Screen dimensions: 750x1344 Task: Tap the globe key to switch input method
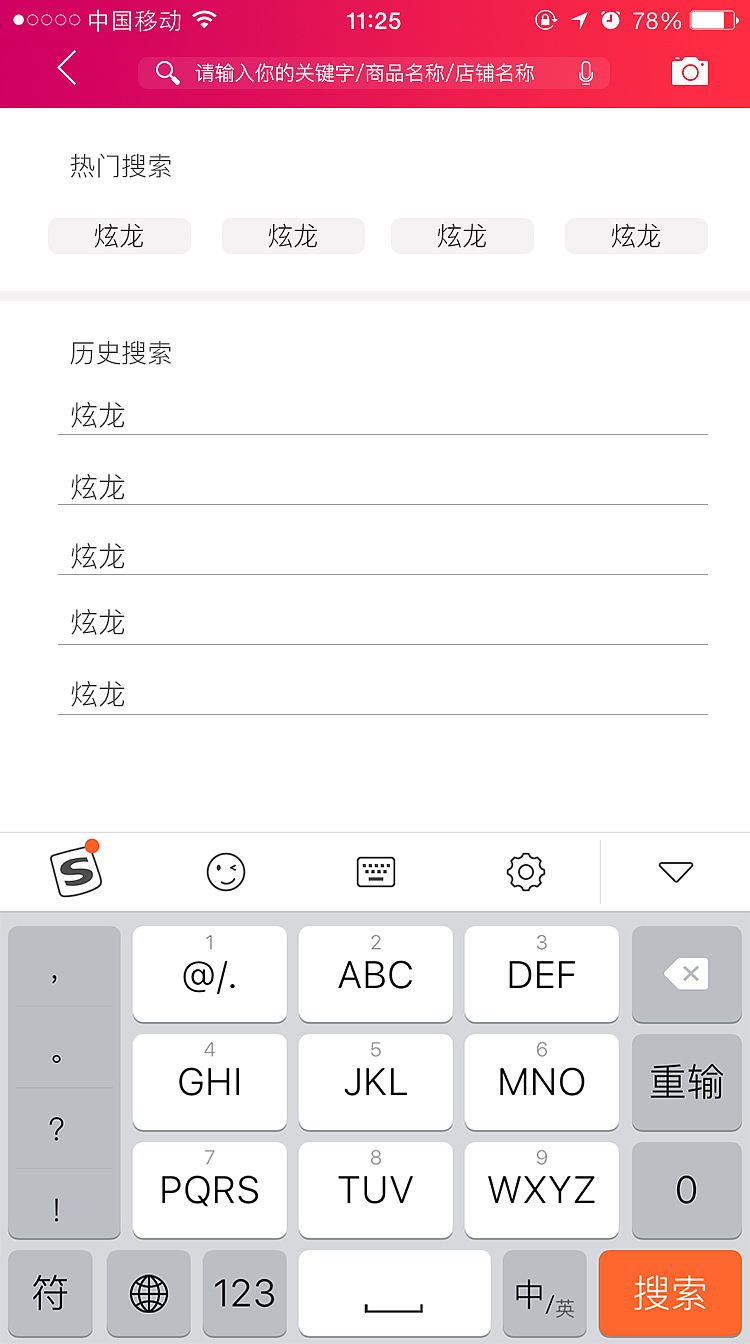(x=148, y=1293)
